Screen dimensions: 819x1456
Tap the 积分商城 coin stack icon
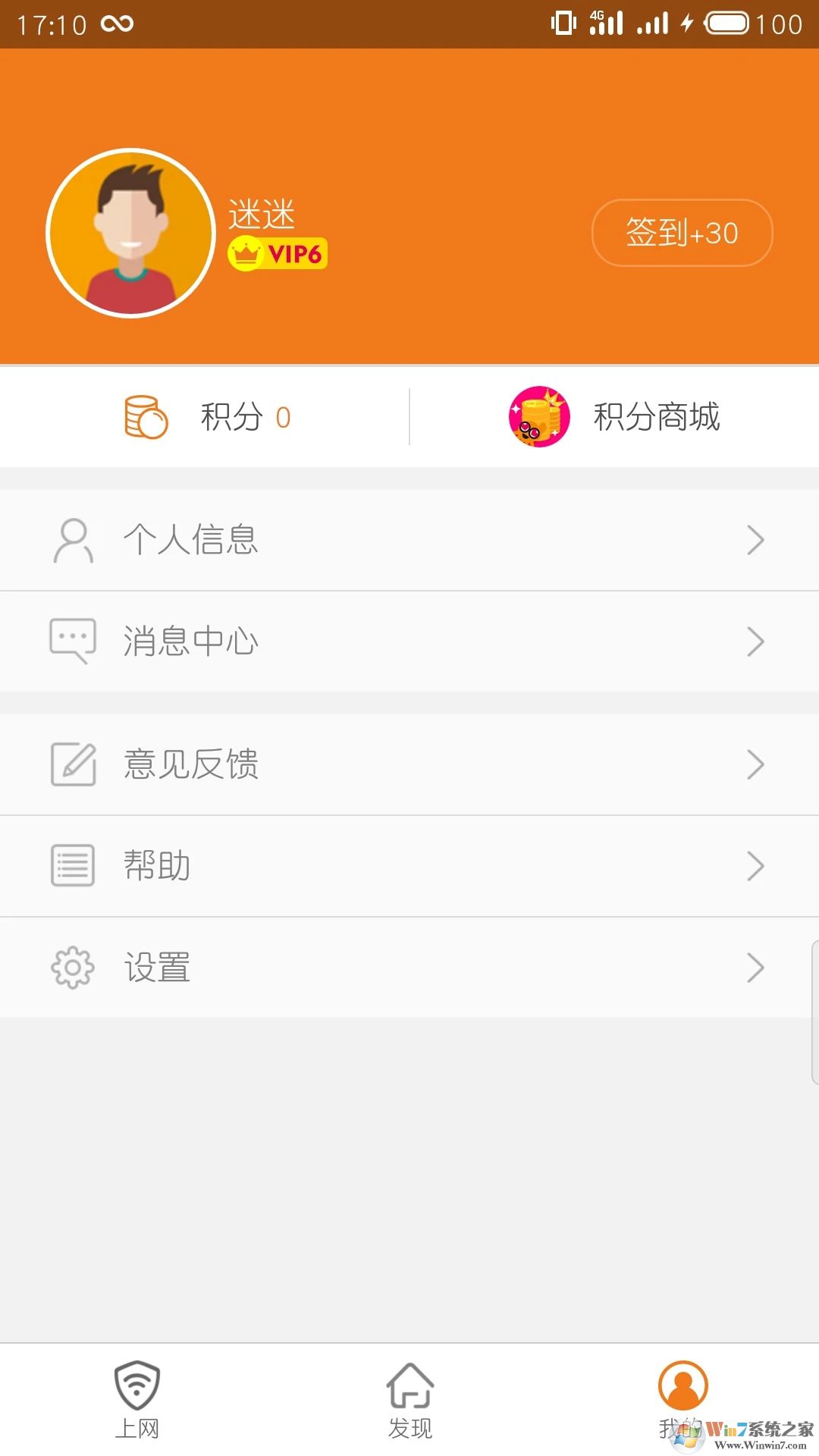pos(538,416)
